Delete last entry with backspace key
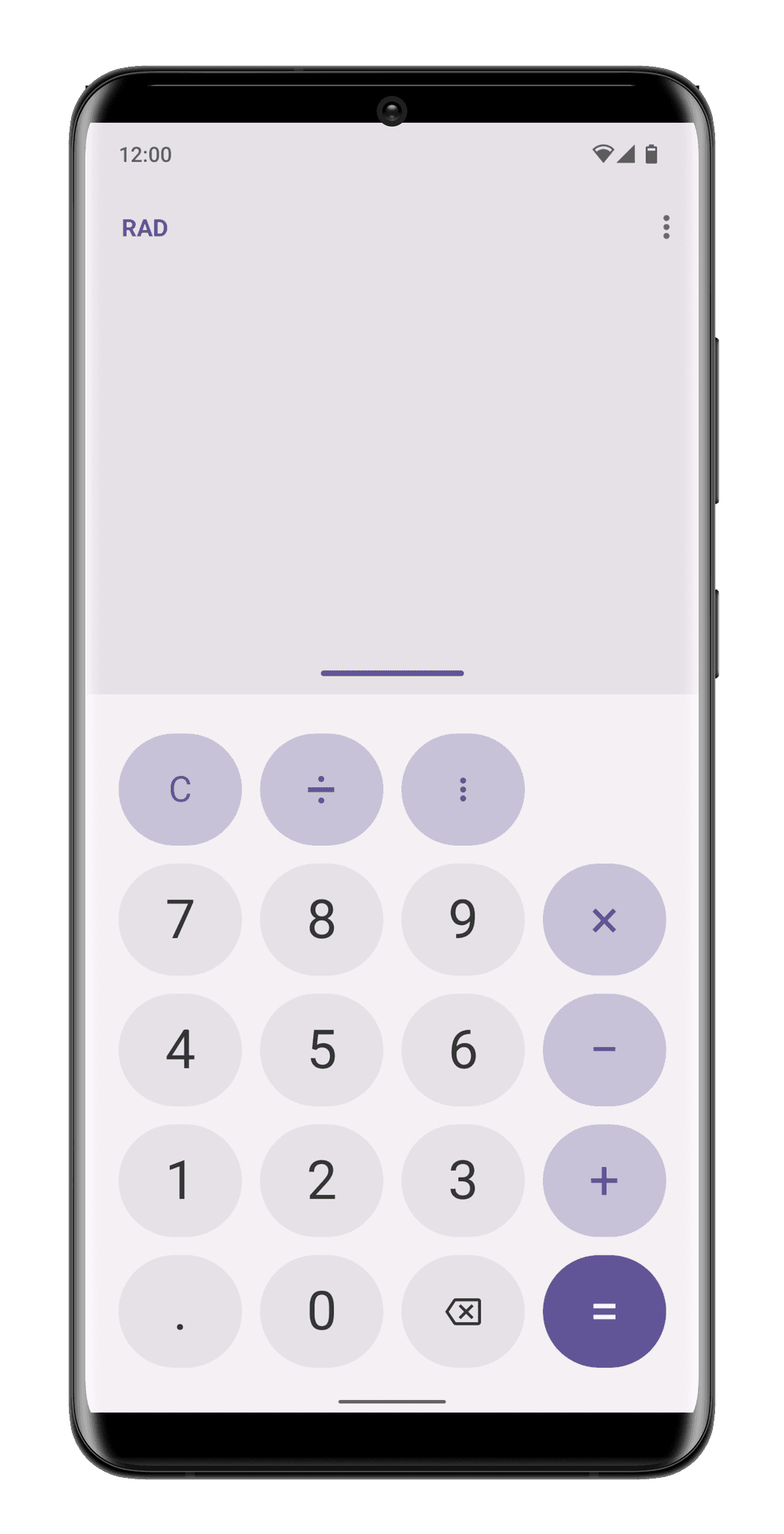This screenshot has width=784, height=1534. 463,1311
